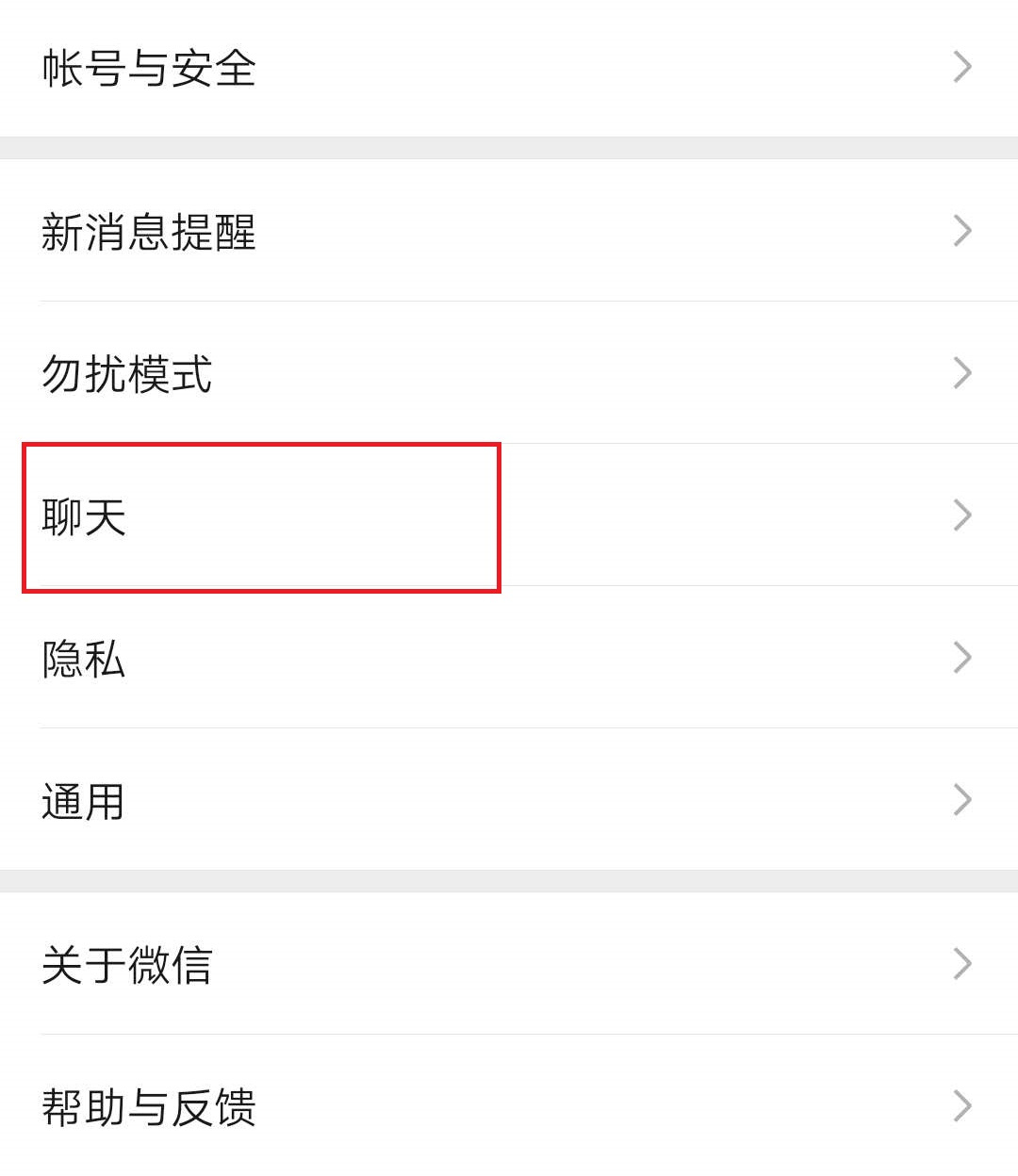Tap the 通用 text label itself
Image resolution: width=1018 pixels, height=1176 pixels.
82,802
